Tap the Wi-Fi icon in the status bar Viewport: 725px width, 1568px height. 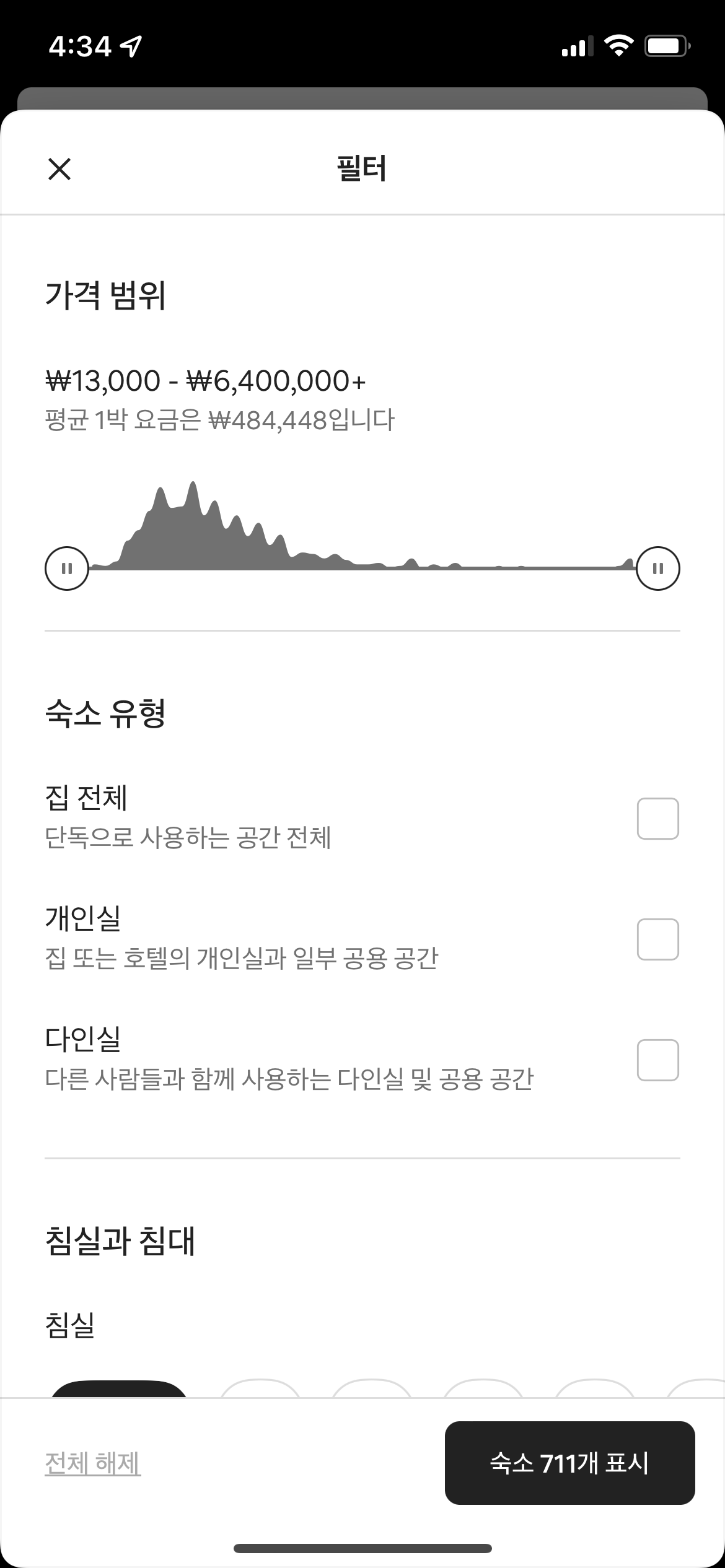coord(620,43)
